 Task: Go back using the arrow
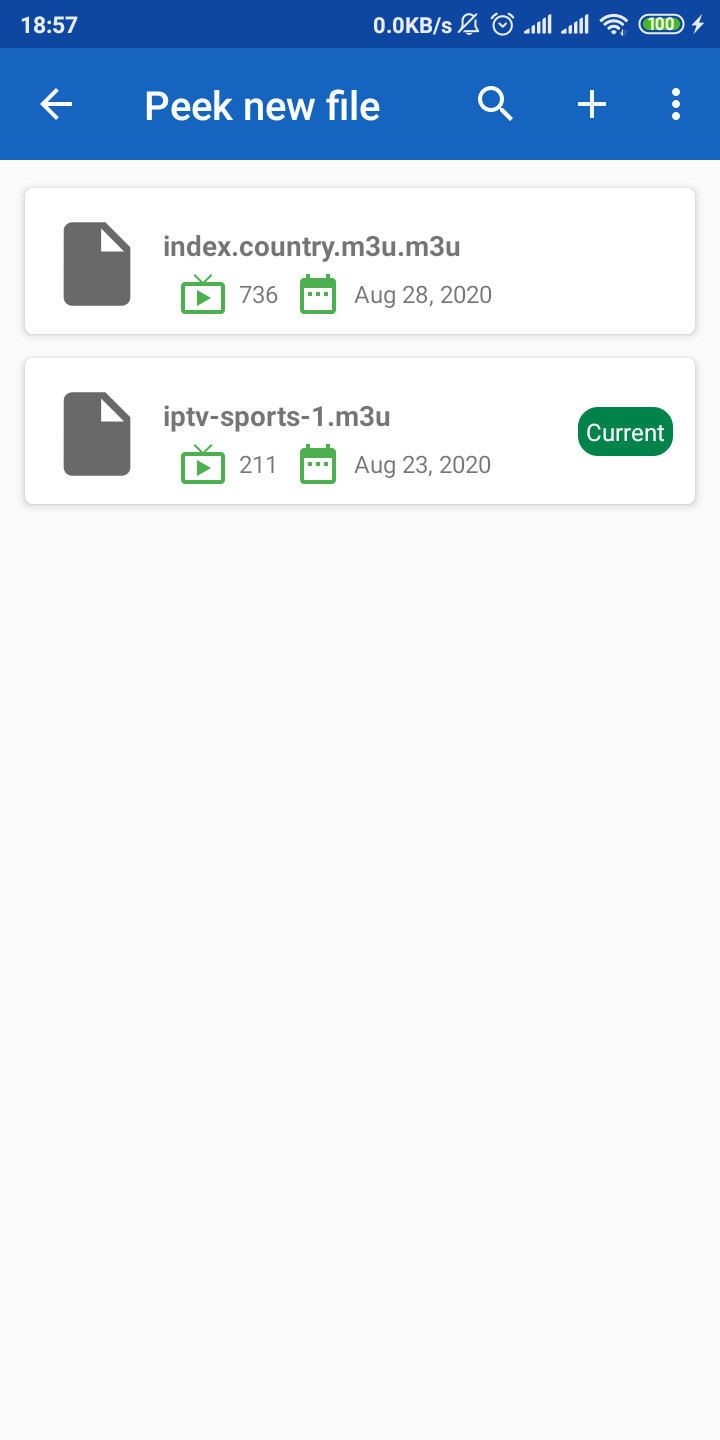(56, 104)
